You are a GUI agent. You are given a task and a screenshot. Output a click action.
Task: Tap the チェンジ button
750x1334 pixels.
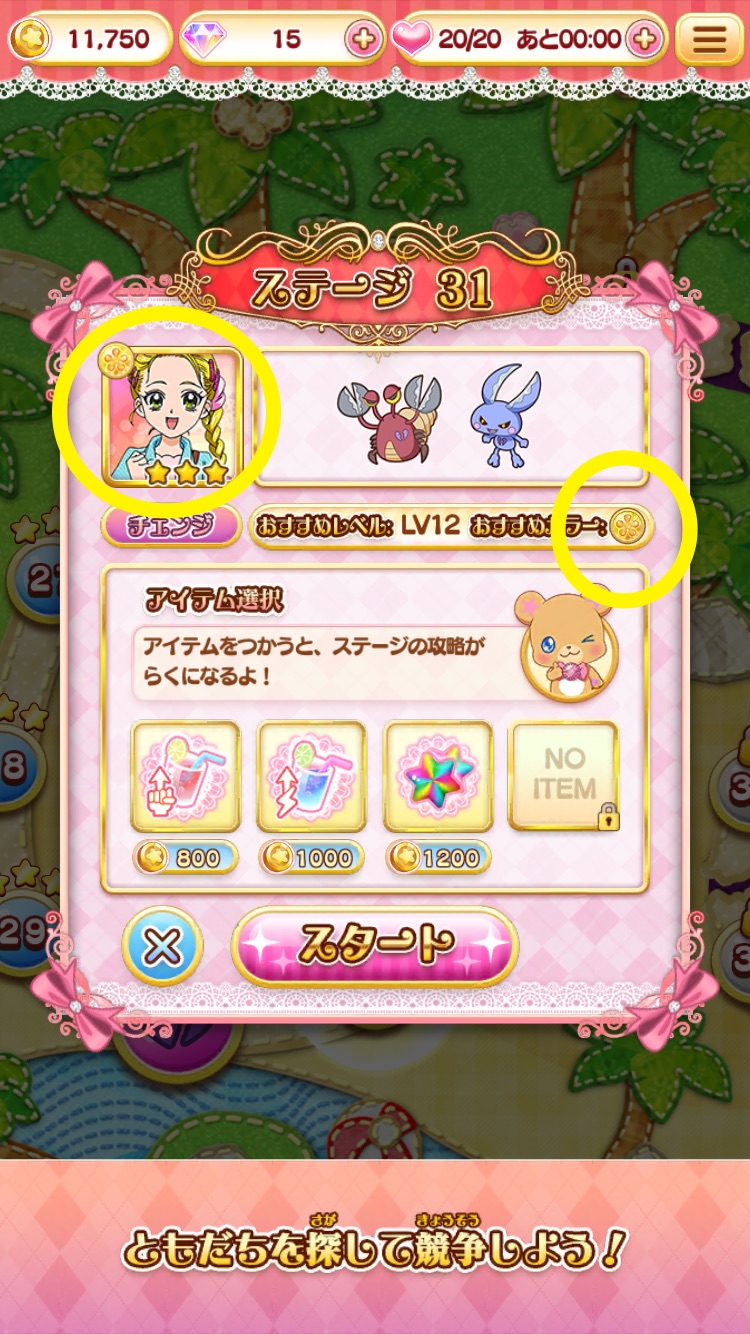pyautogui.click(x=171, y=526)
